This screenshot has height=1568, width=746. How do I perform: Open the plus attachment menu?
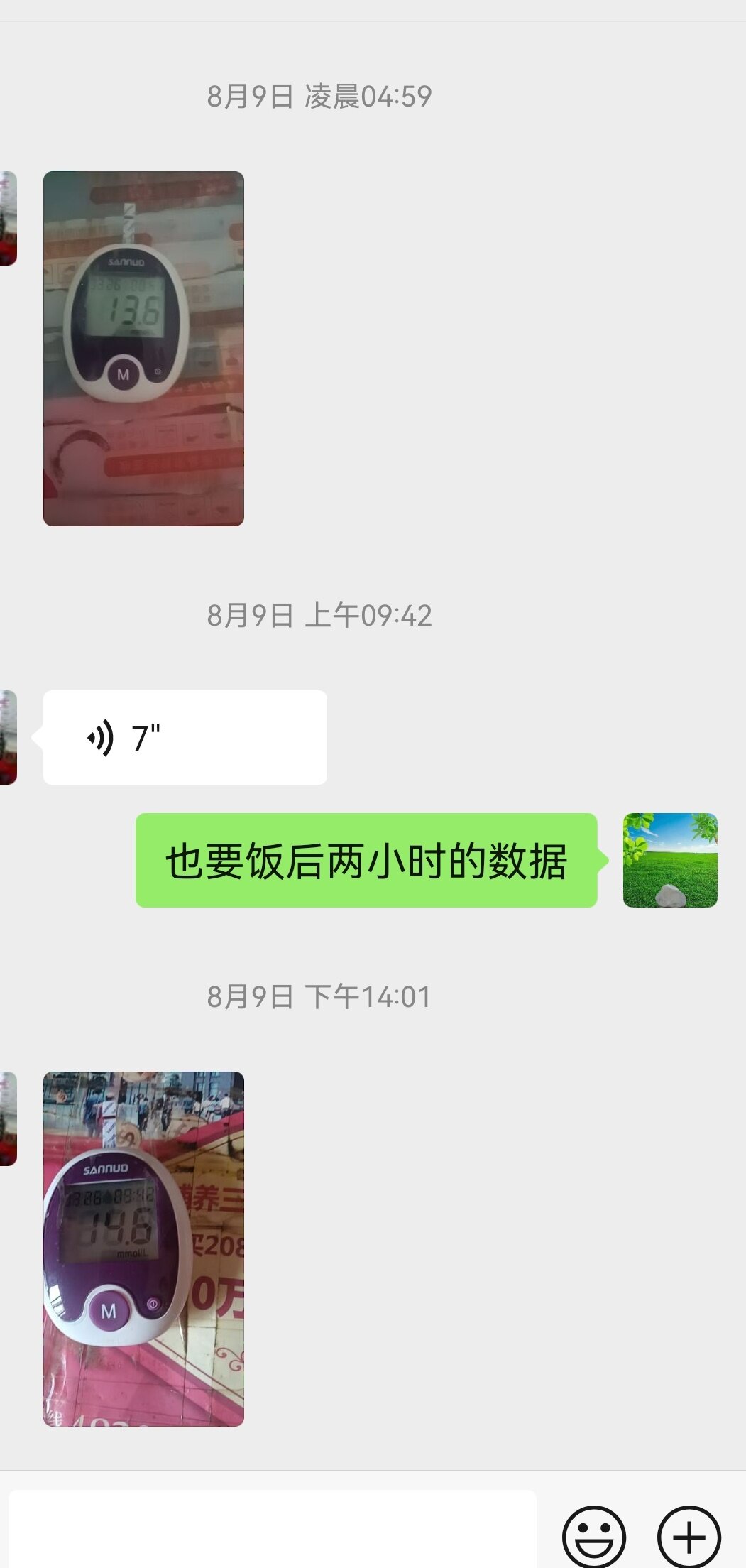point(689,1536)
